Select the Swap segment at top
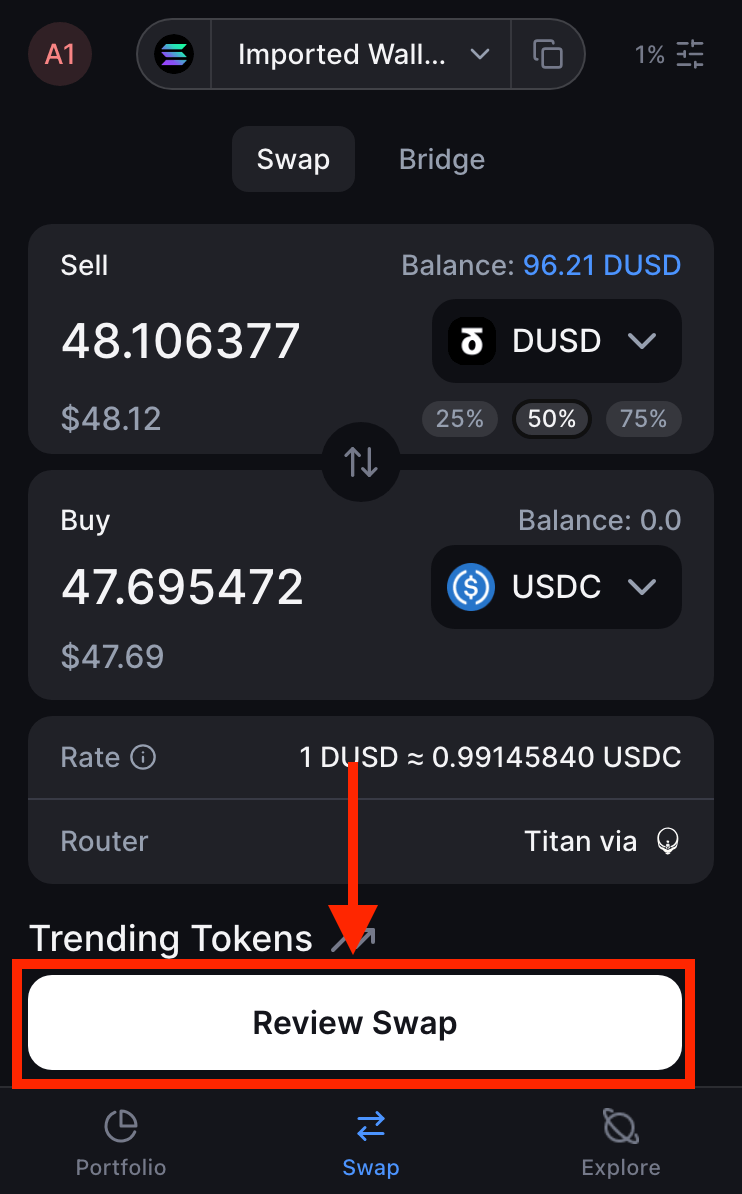This screenshot has height=1194, width=742. [293, 160]
